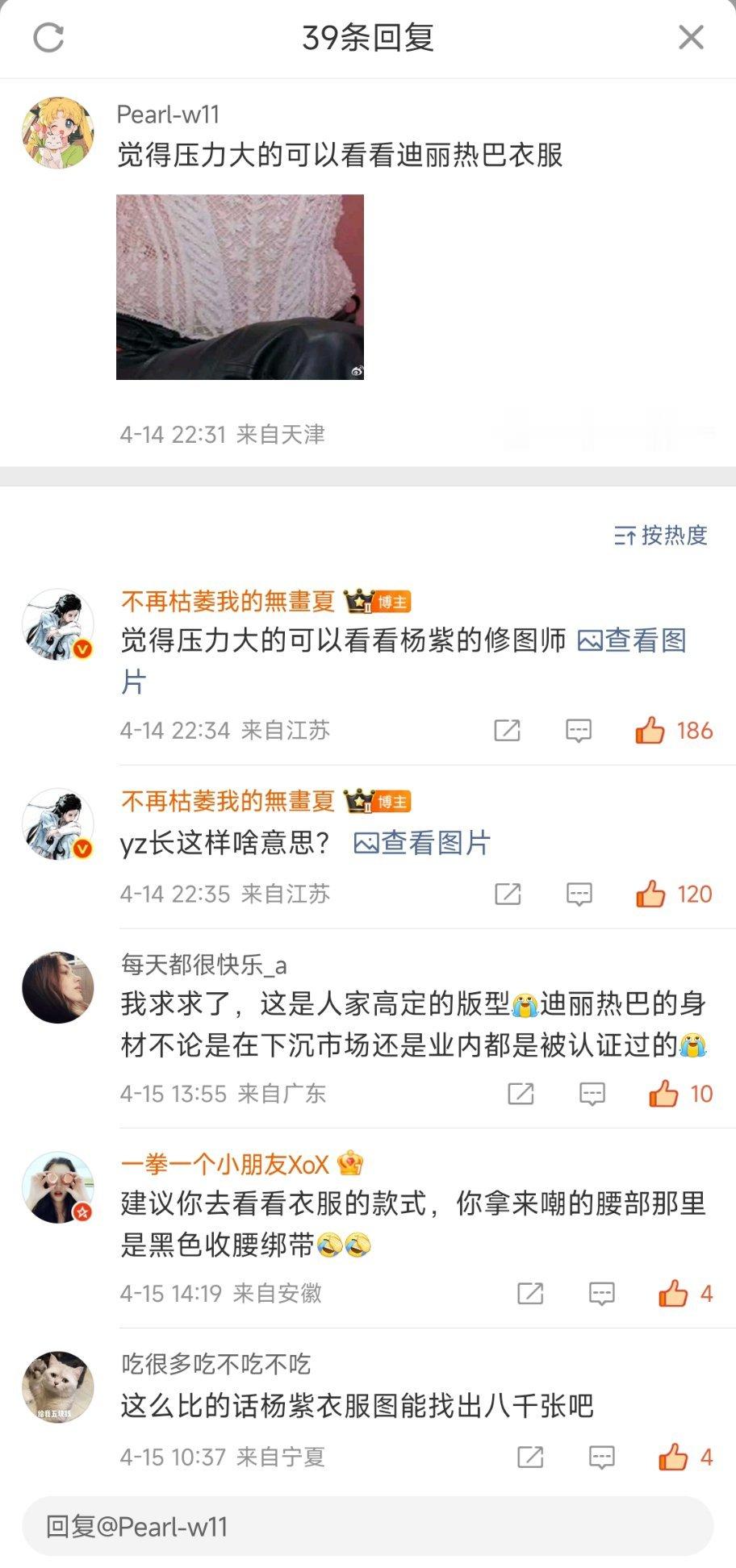Refresh the 39条回复 reply list
Viewport: 736px width, 1568px height.
point(50,38)
